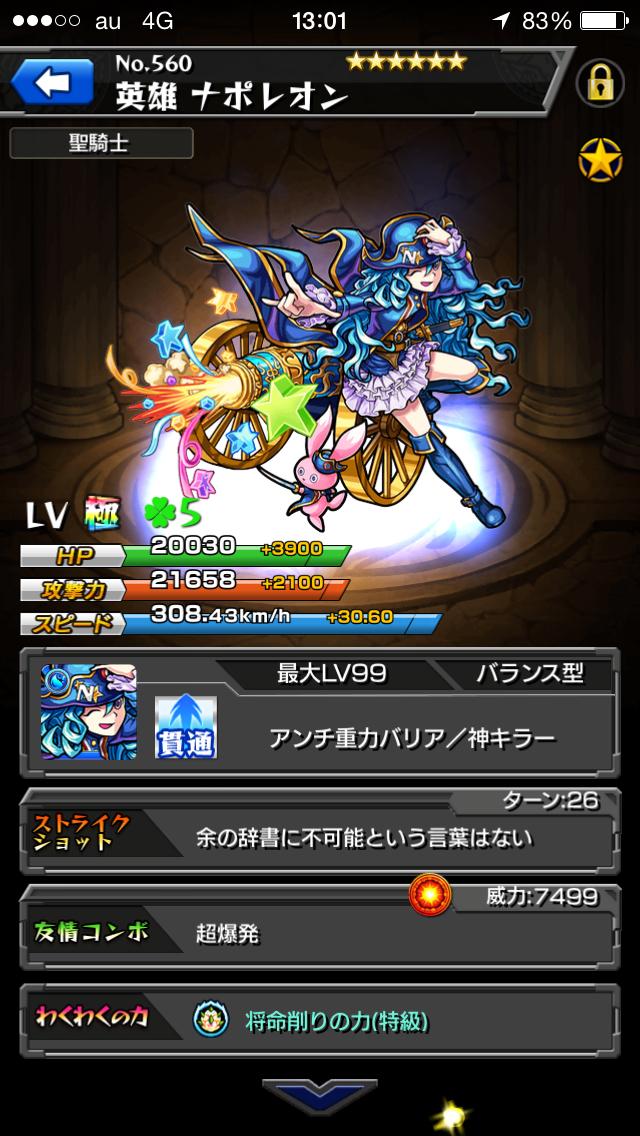Open the わくわくの力 将命削りの力 panel
Viewport: 640px width, 1136px height.
pos(318,1019)
